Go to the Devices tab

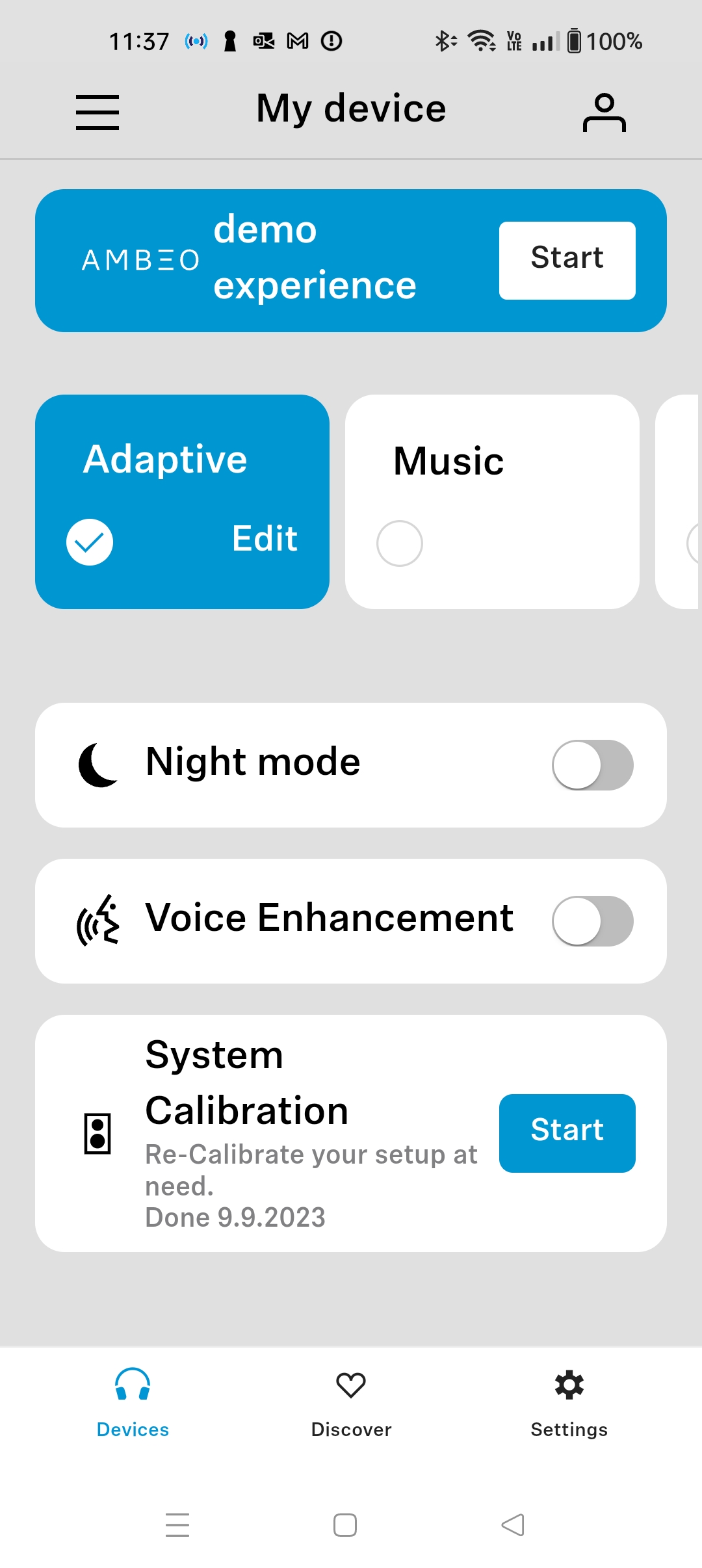point(133,1403)
